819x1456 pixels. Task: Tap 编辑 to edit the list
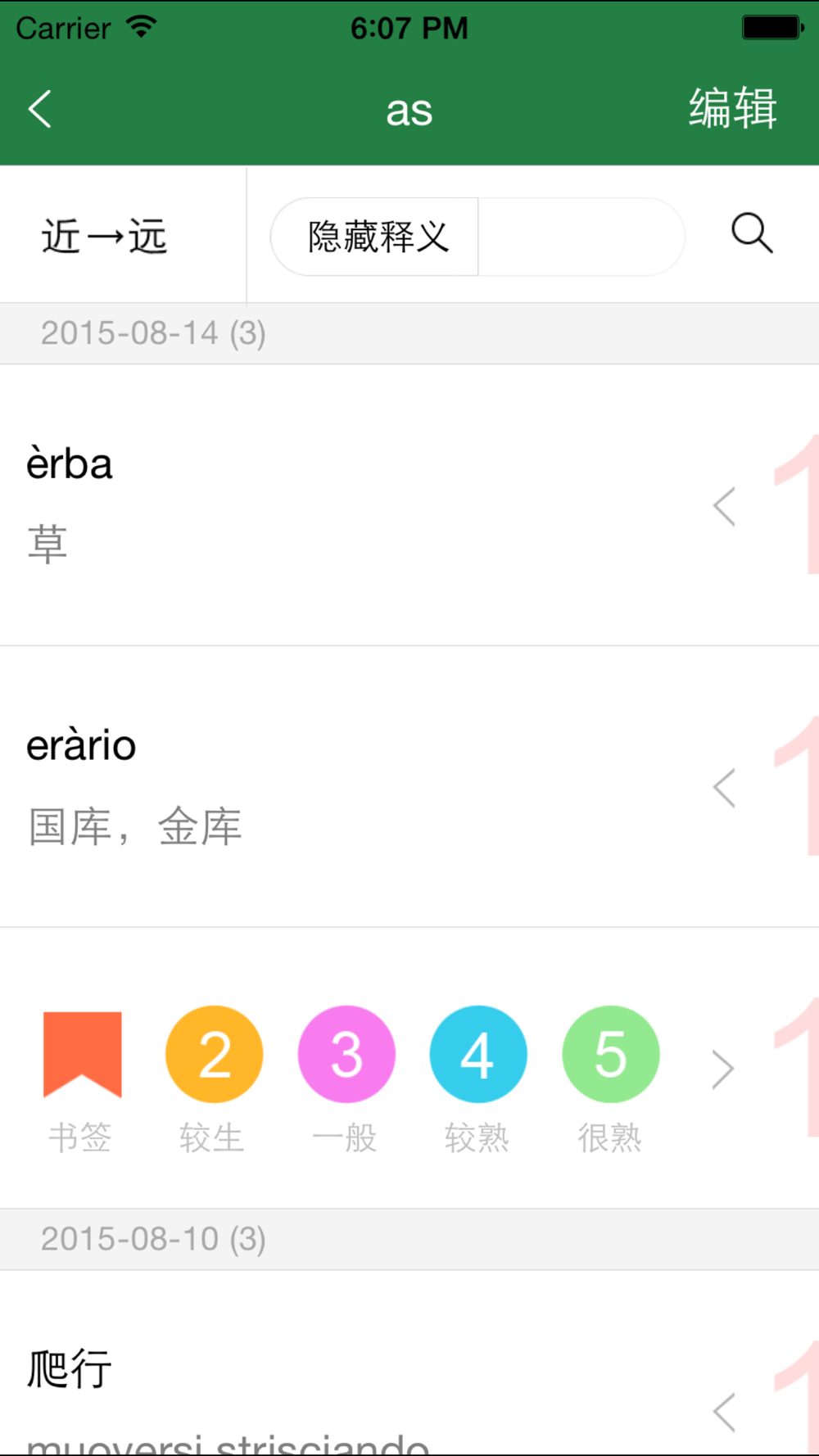(x=732, y=108)
